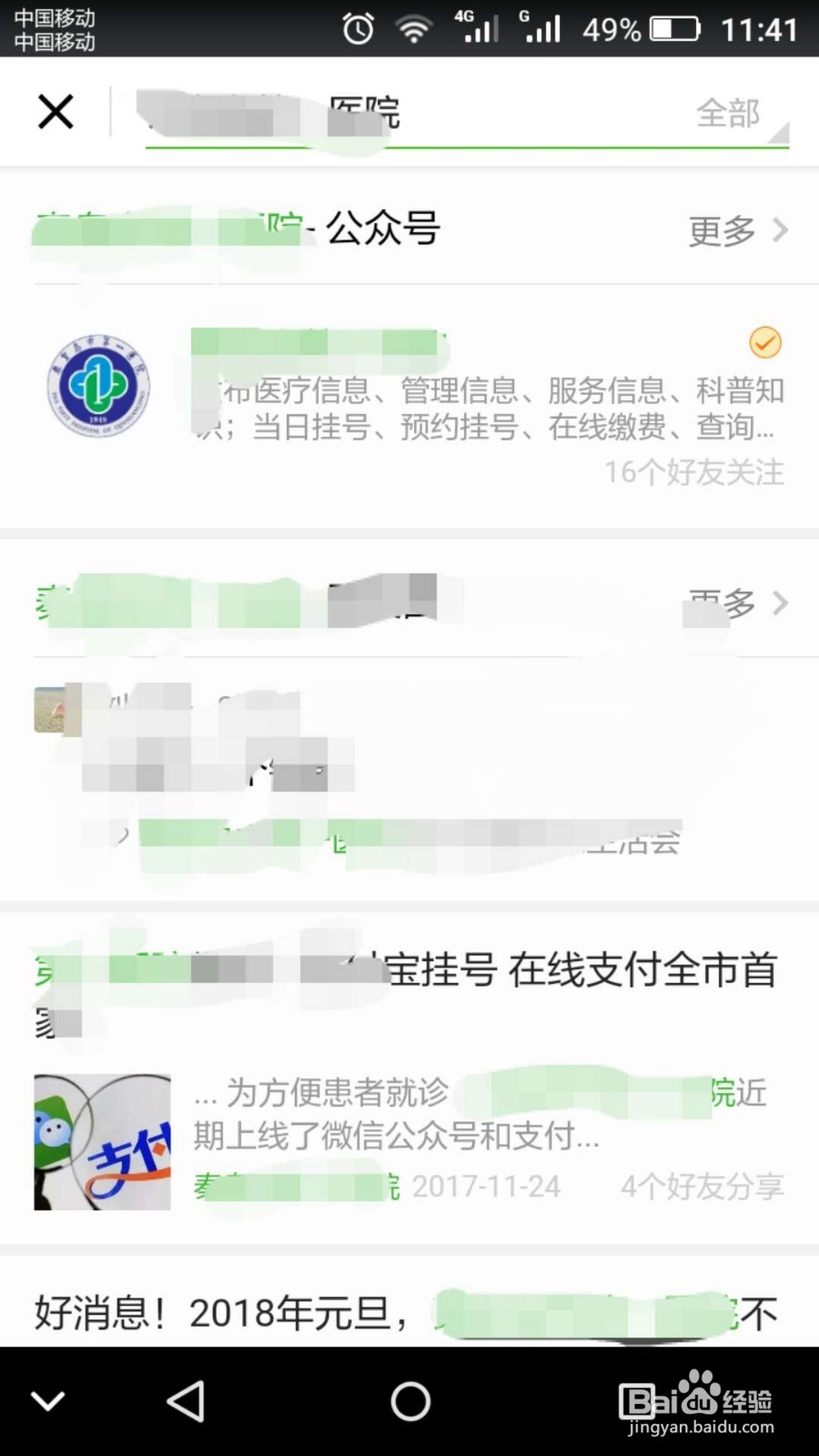The height and width of the screenshot is (1456, 819).
Task: Collapse the results with the down chevron
Action: tap(47, 1401)
